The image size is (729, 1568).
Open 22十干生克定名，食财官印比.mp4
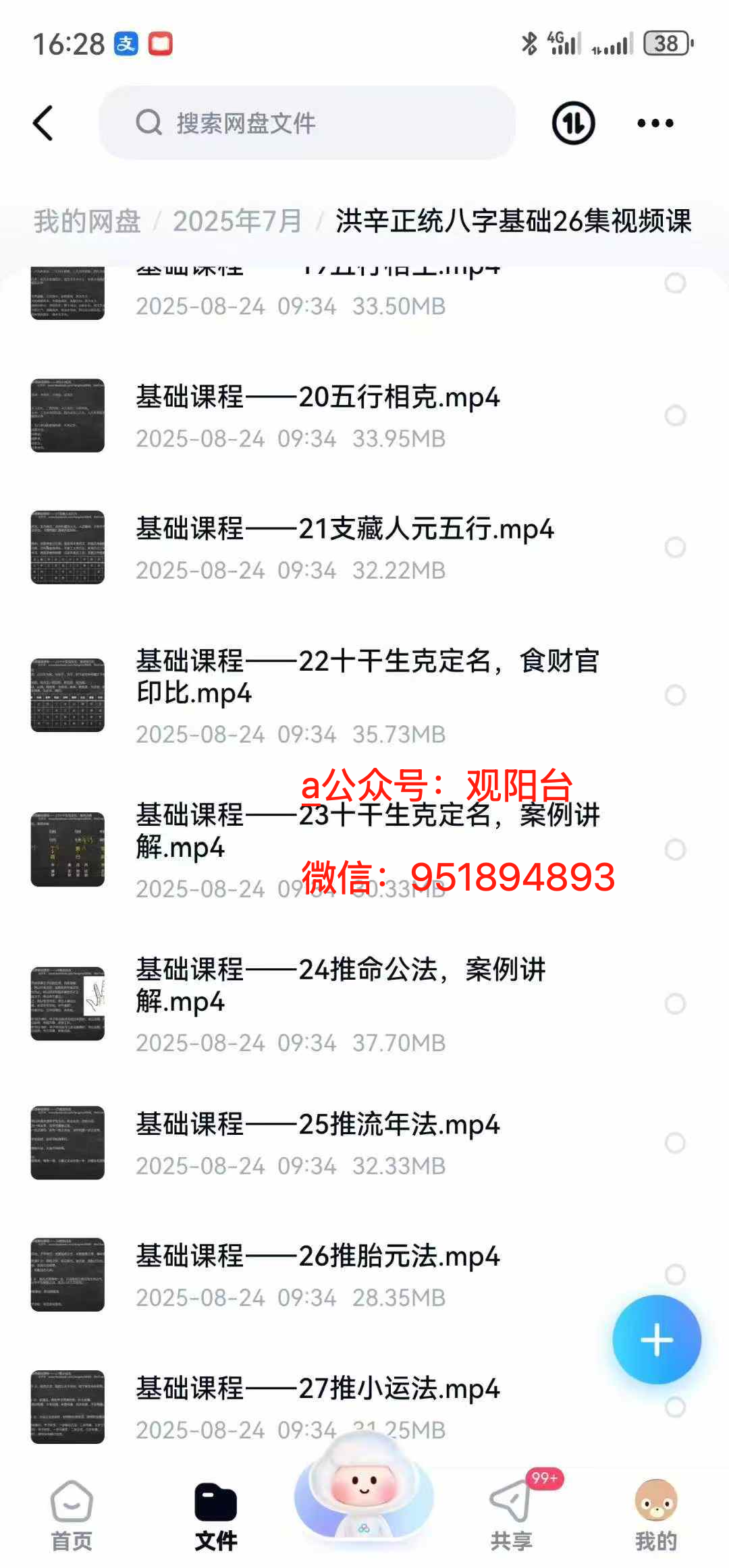[x=367, y=677]
